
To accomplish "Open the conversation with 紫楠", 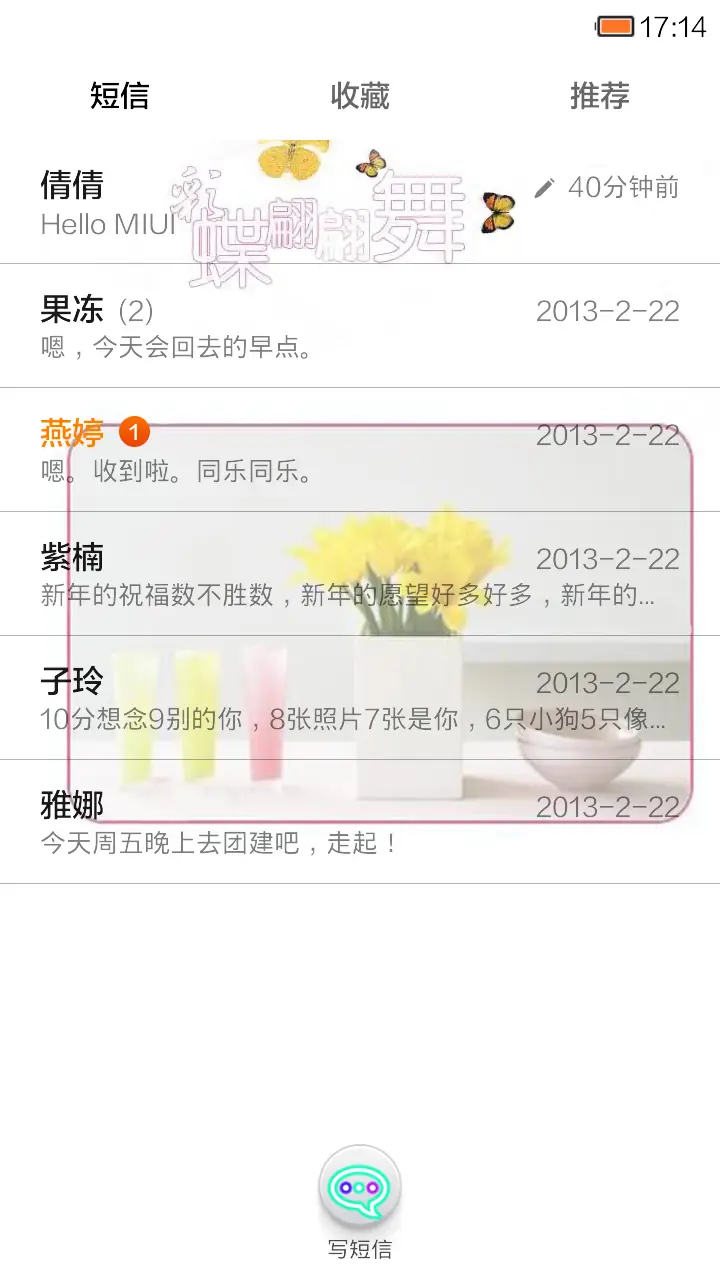I will pos(300,575).
